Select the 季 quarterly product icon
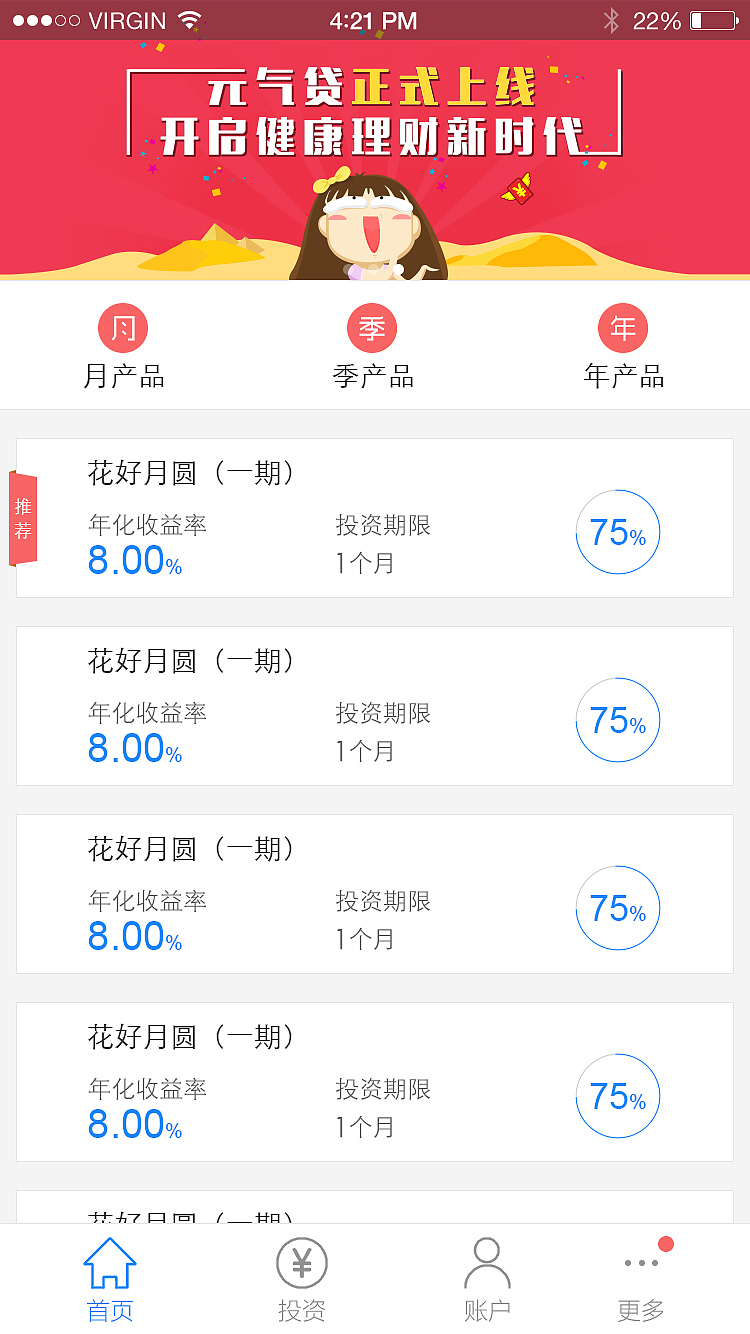This screenshot has height=1334, width=750. point(371,327)
